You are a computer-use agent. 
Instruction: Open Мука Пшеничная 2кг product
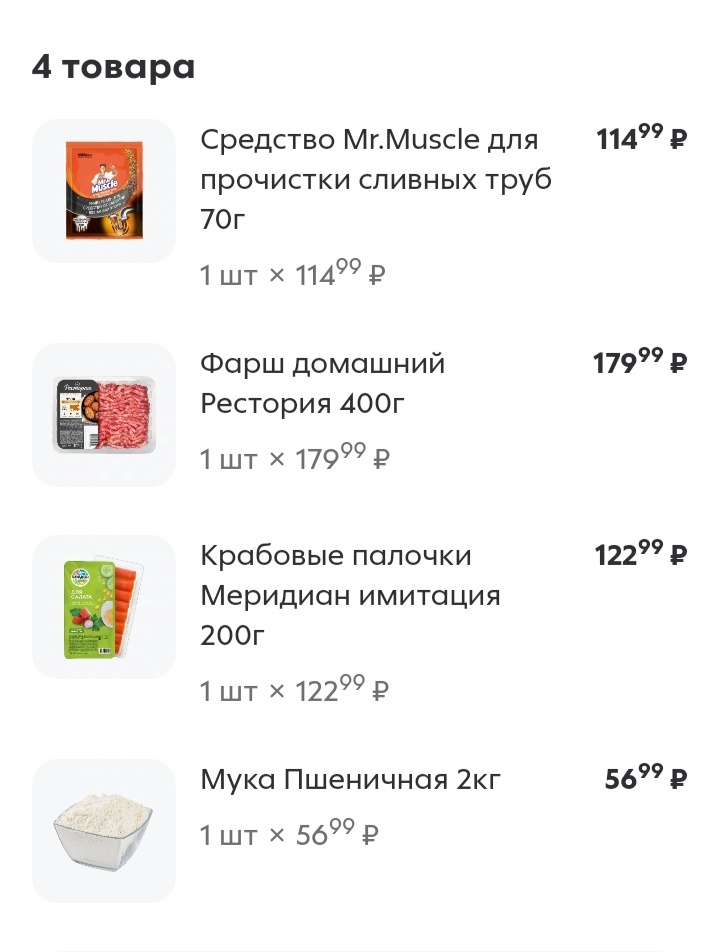click(x=350, y=780)
